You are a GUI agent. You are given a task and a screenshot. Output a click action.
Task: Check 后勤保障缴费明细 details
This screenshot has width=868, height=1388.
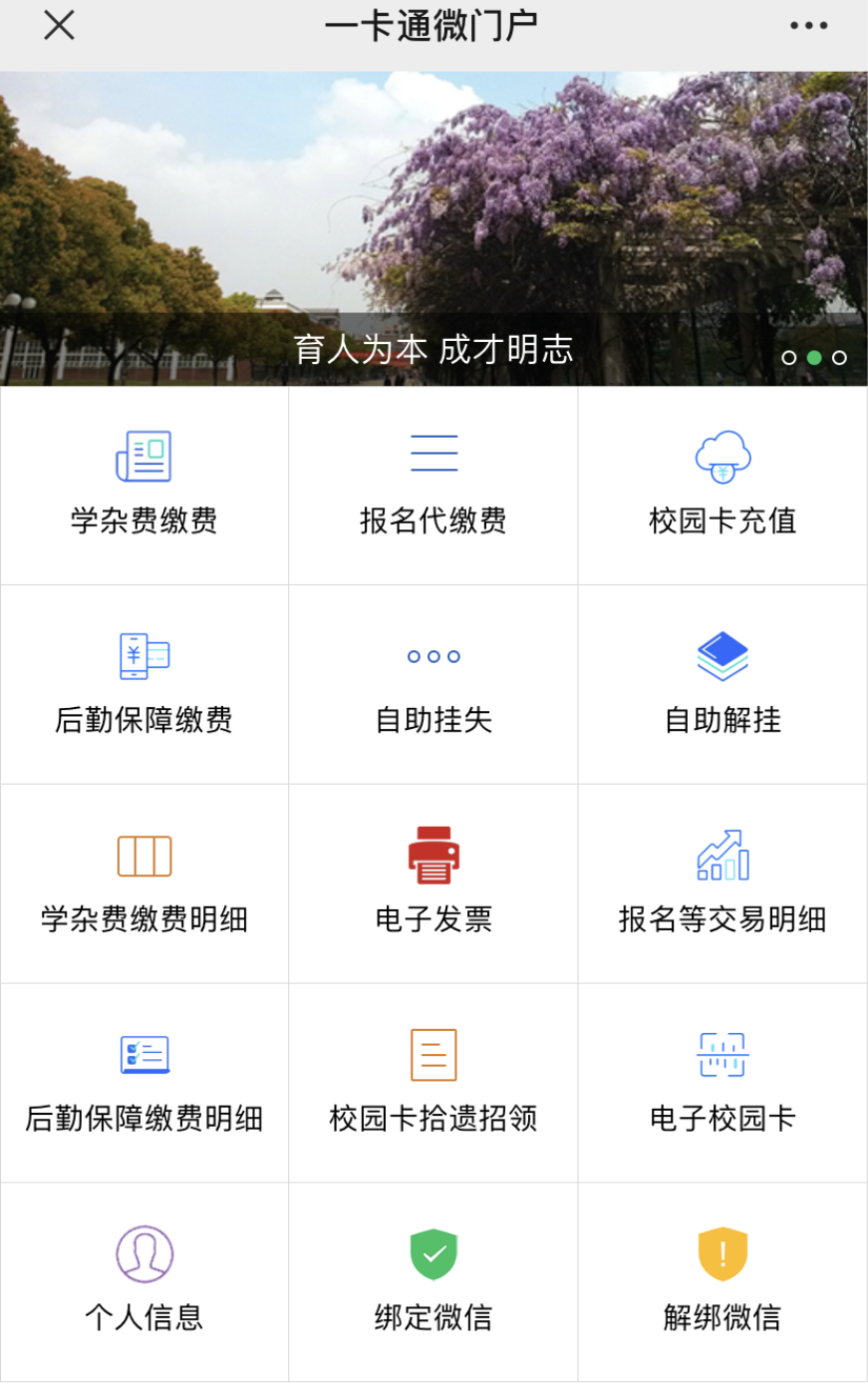pos(145,1084)
